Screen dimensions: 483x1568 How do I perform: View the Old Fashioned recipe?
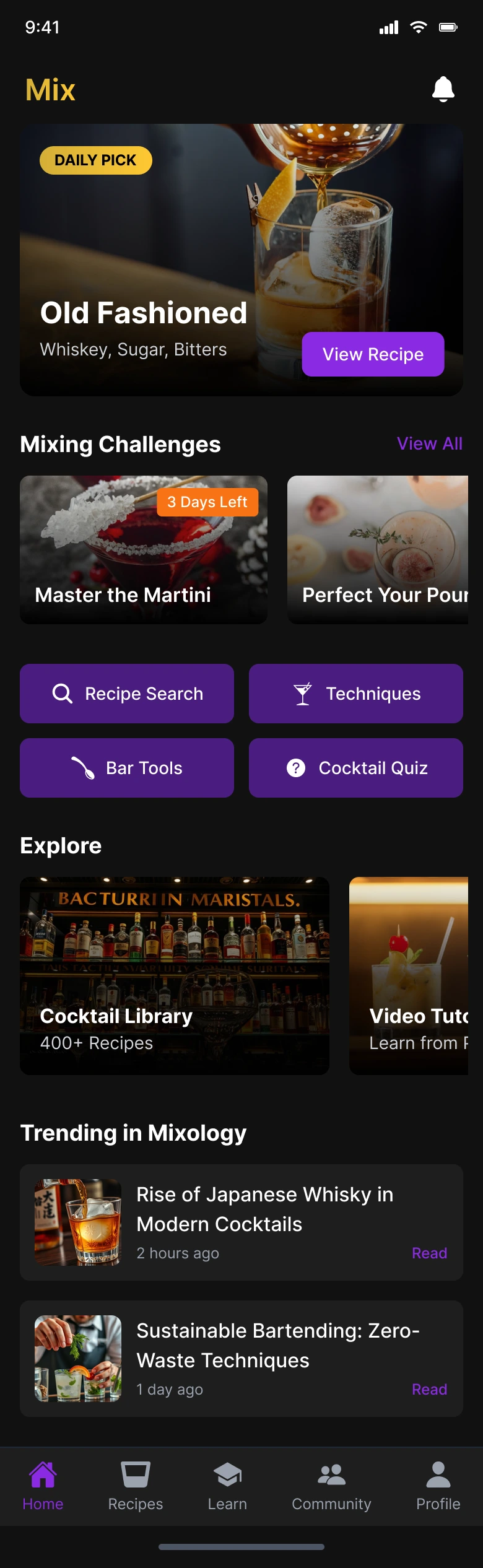[x=373, y=354]
